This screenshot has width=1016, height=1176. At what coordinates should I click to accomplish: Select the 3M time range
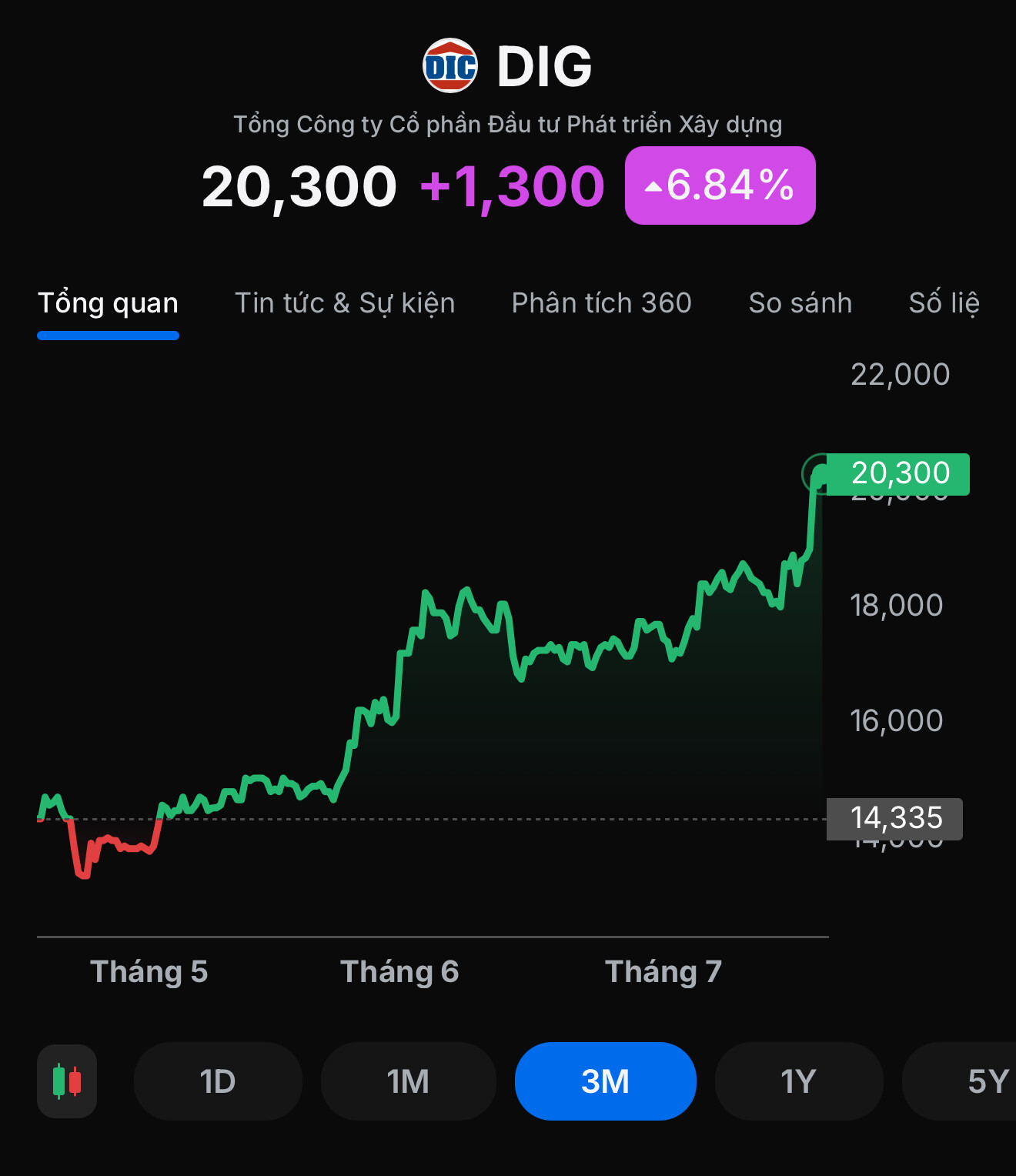pos(605,1081)
